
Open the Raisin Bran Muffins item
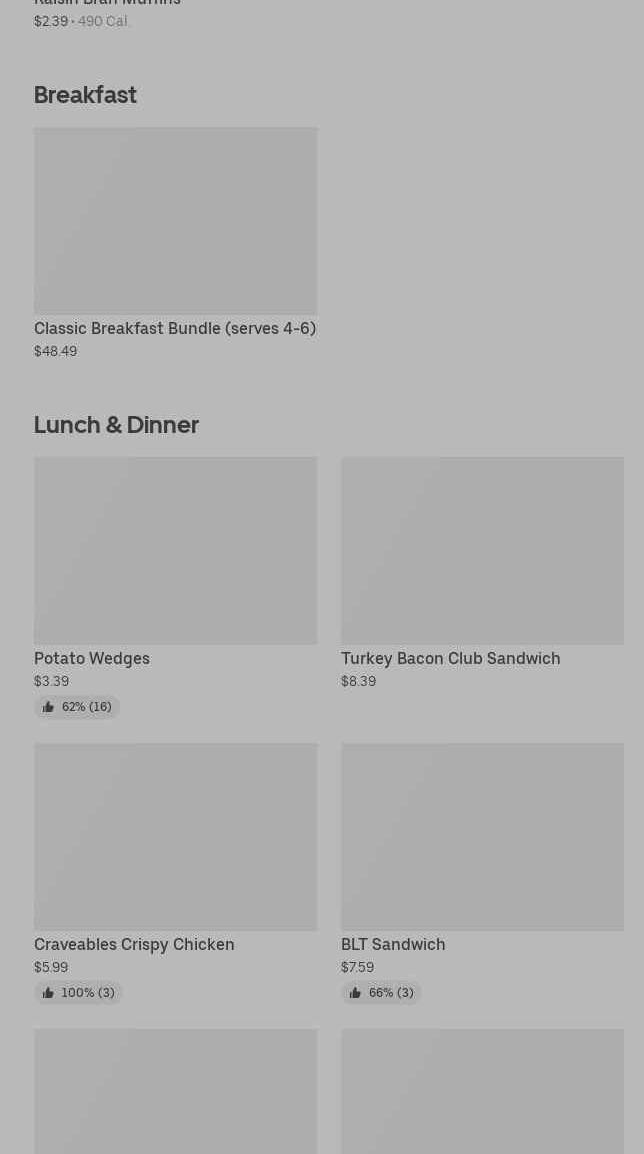pos(107,5)
